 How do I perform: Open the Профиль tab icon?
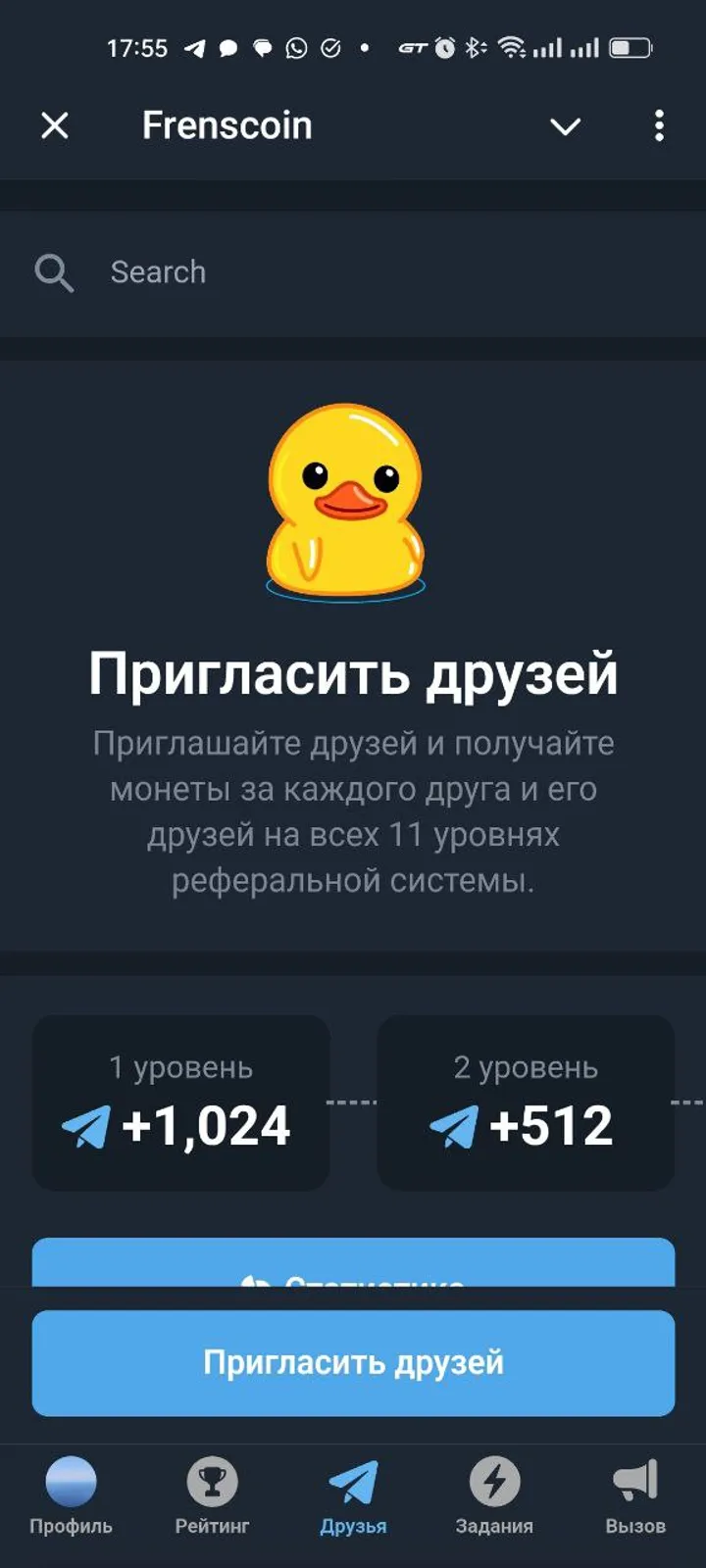tap(71, 1480)
